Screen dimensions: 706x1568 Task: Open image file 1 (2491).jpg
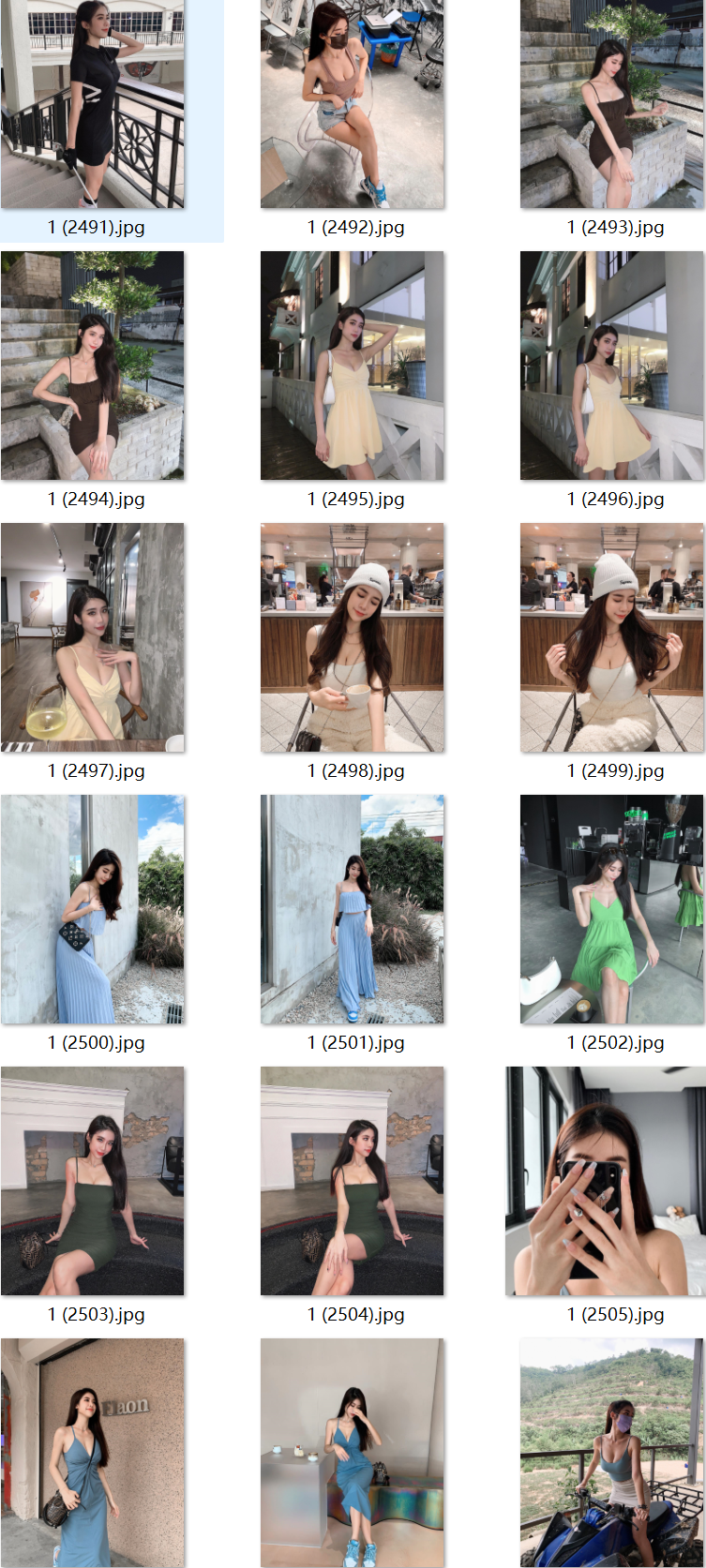click(x=93, y=103)
